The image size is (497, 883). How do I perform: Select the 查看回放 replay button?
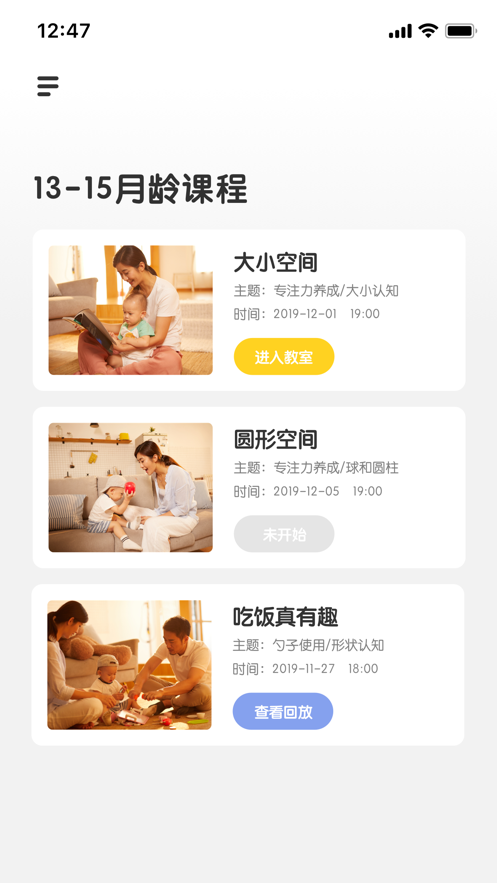283,711
